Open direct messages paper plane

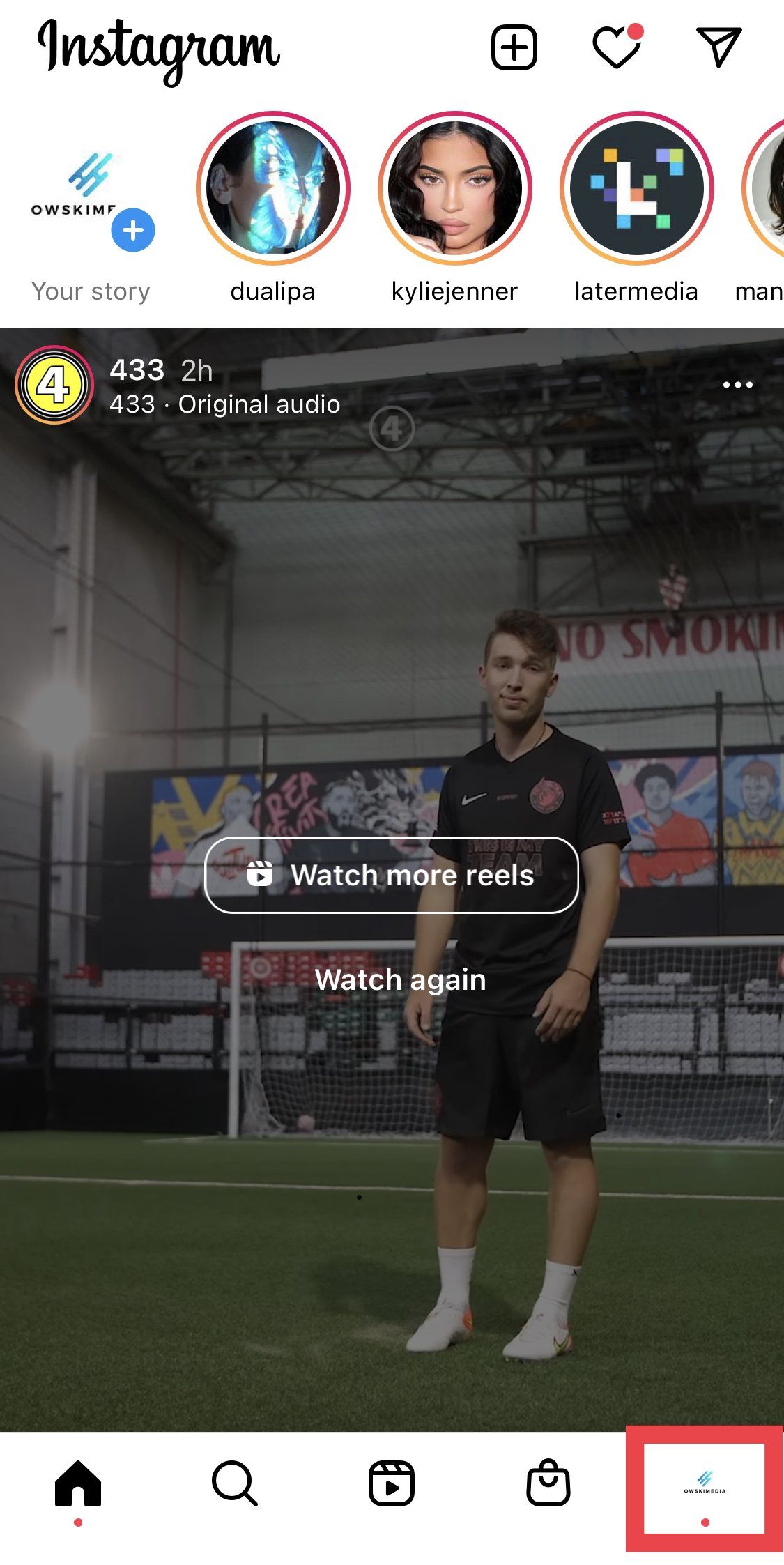pyautogui.click(x=718, y=47)
